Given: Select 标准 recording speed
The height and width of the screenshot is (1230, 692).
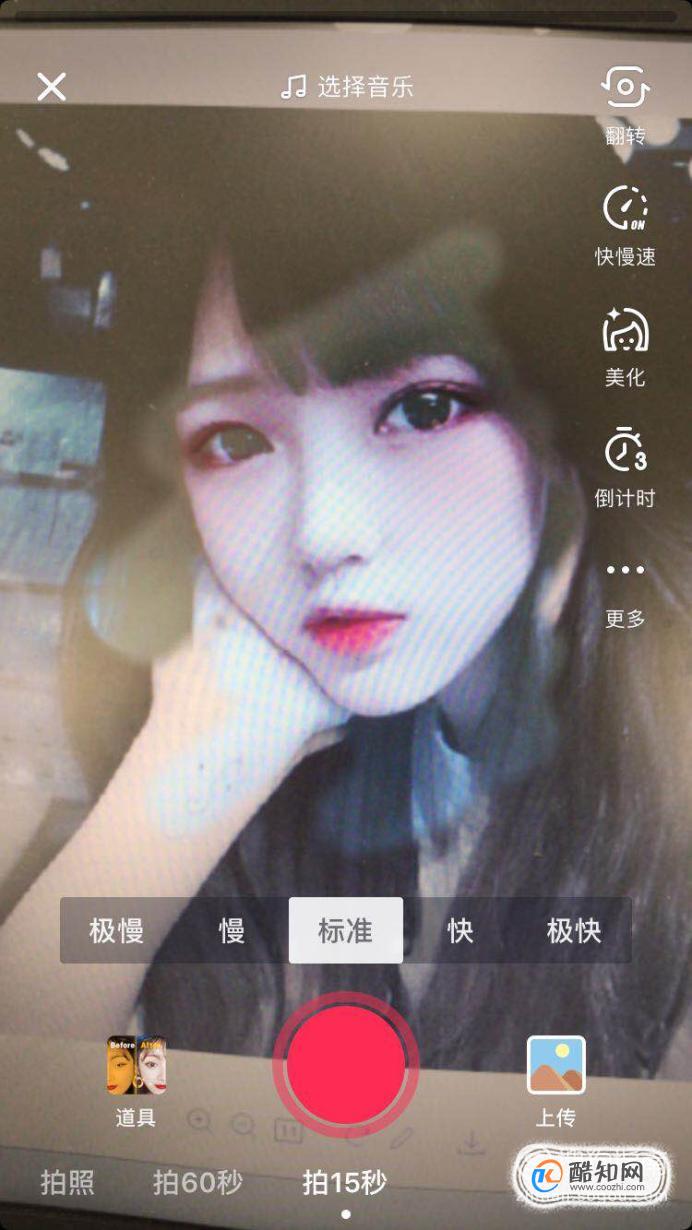Looking at the screenshot, I should [x=346, y=931].
